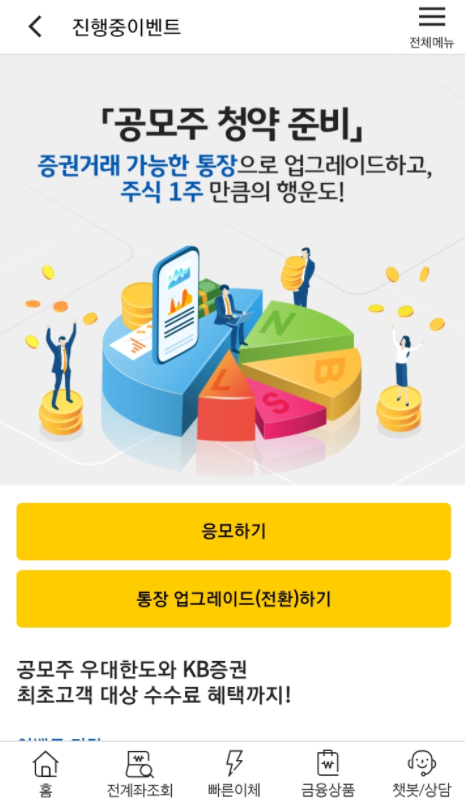Open 챗봇/상담 tab

tap(422, 773)
